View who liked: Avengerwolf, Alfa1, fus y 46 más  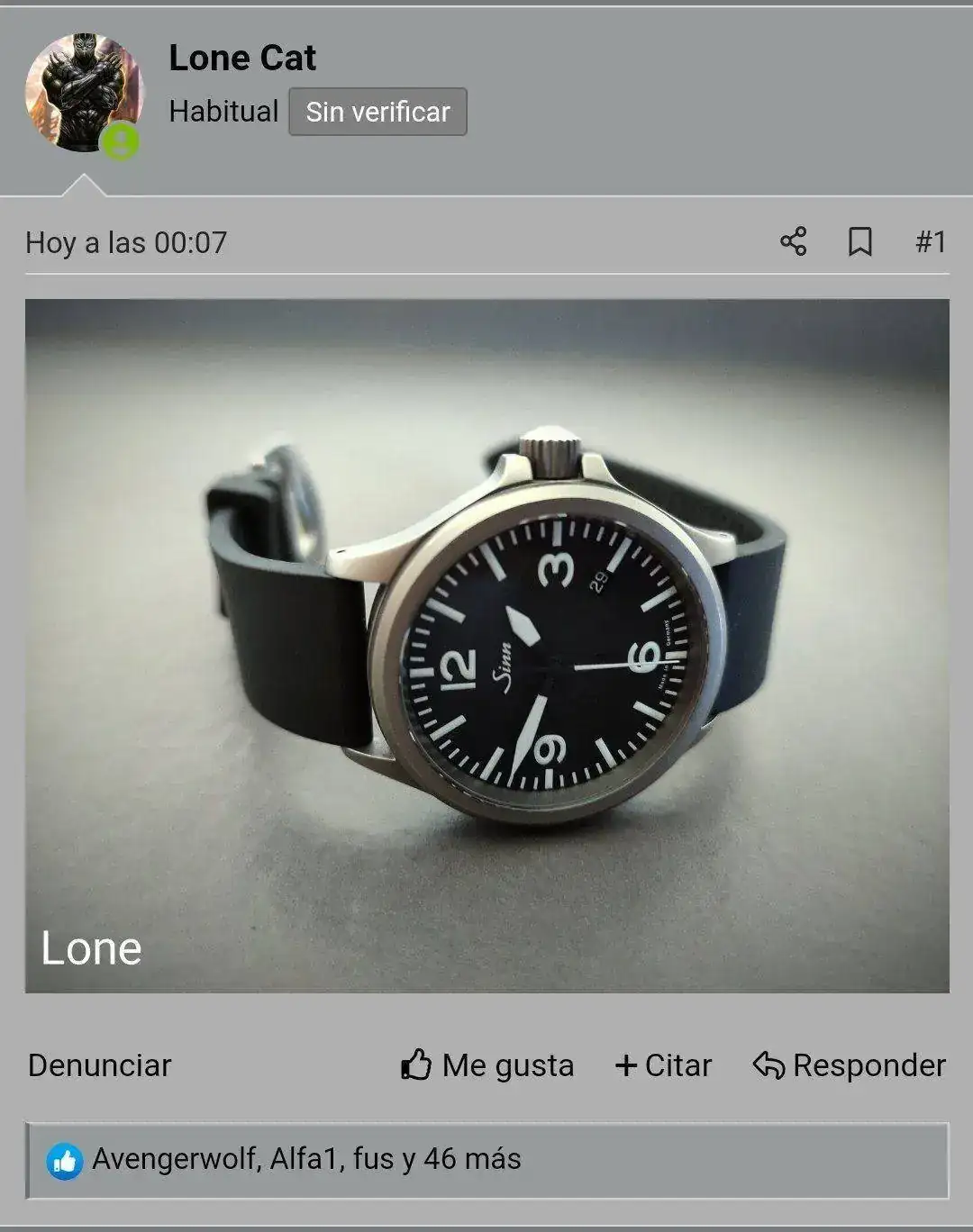[306, 1159]
